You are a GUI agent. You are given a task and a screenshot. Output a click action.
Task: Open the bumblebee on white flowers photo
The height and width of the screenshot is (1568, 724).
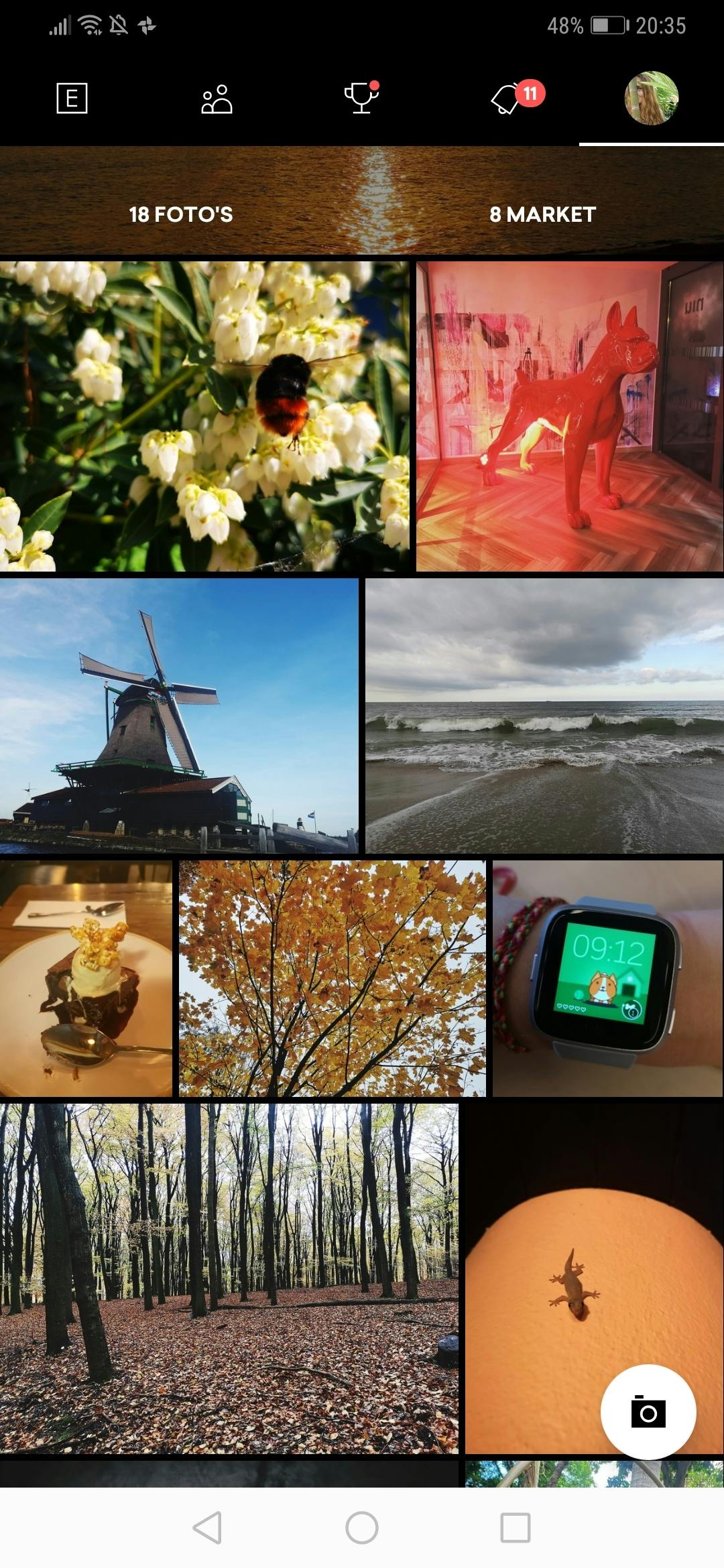coord(204,416)
